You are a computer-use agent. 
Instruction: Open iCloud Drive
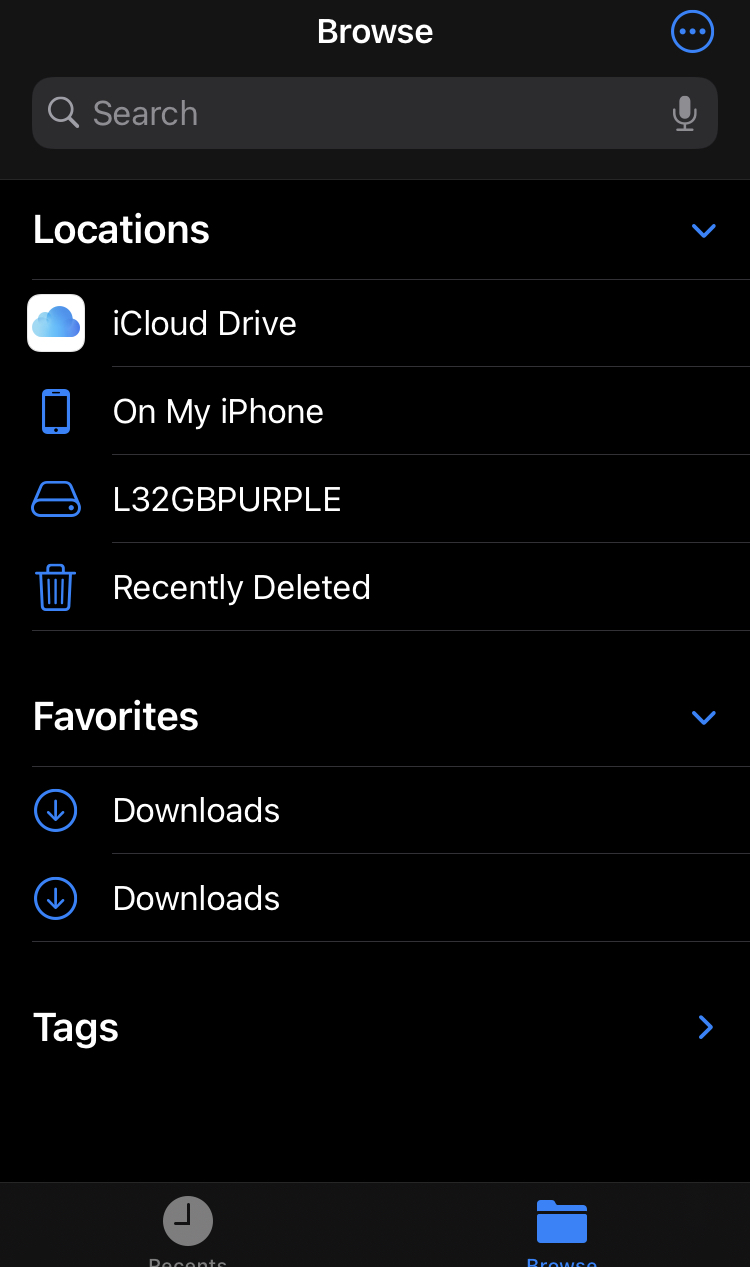pyautogui.click(x=204, y=323)
